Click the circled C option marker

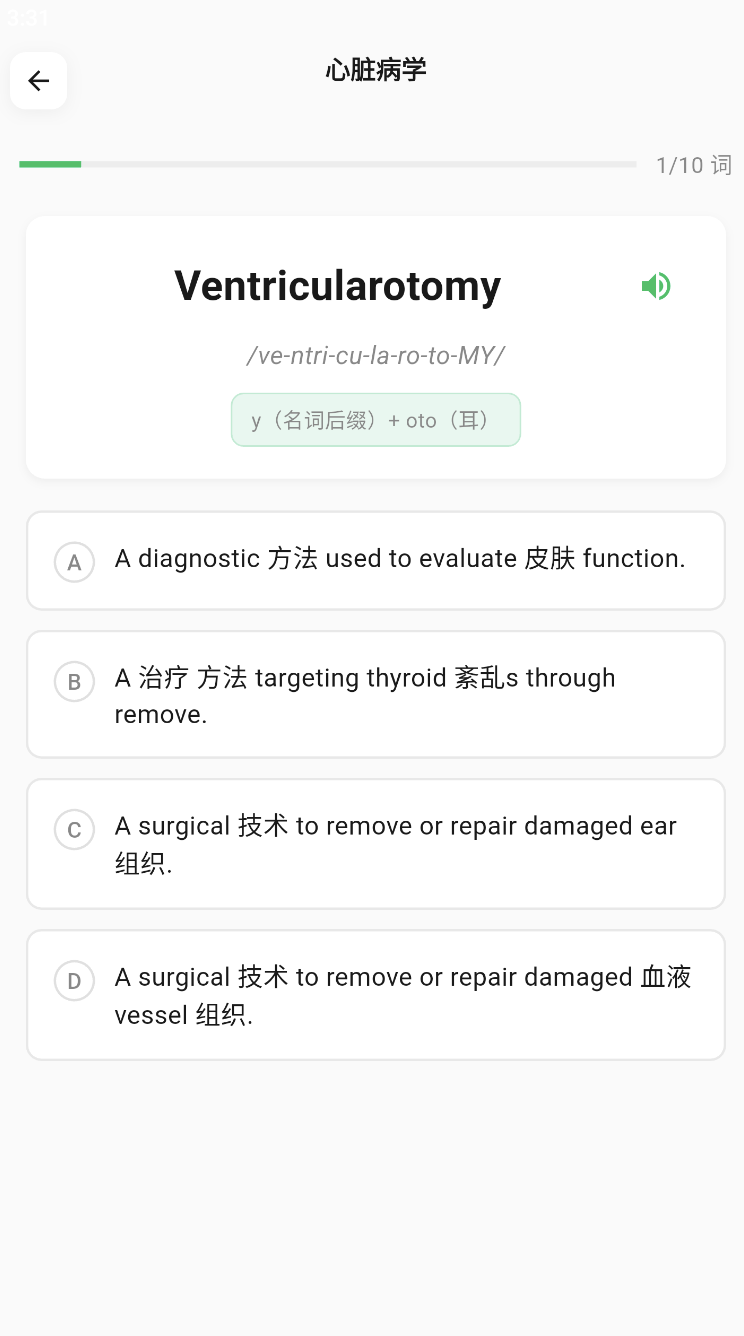74,829
